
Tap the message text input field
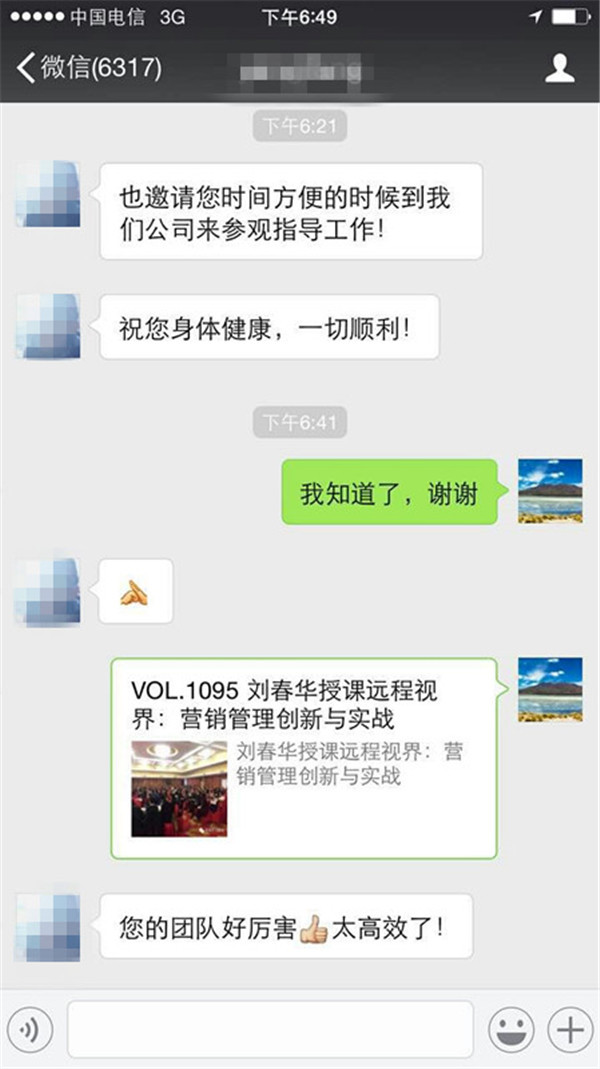270,1029
